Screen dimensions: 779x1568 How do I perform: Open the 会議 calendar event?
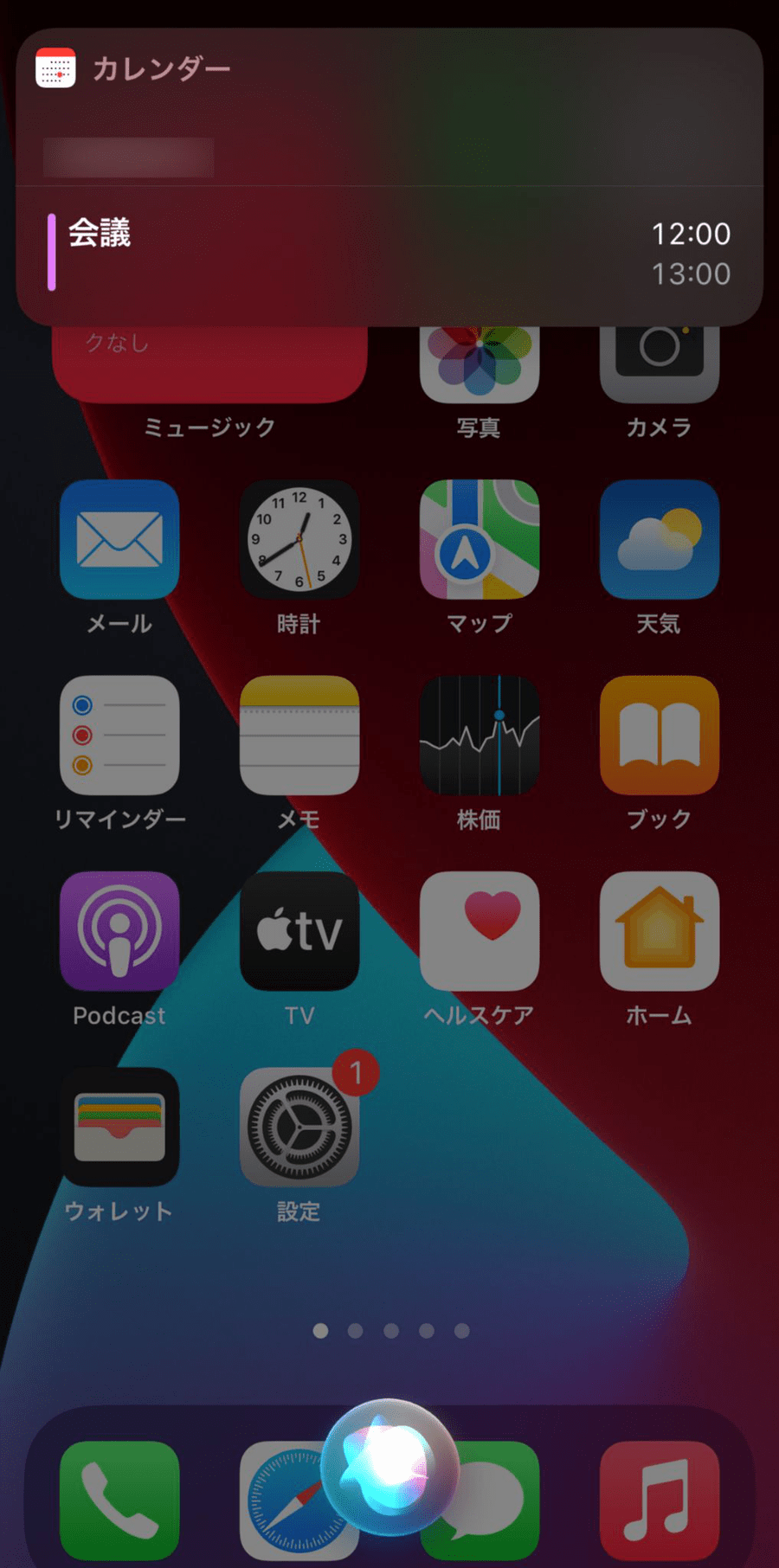pyautogui.click(x=389, y=254)
